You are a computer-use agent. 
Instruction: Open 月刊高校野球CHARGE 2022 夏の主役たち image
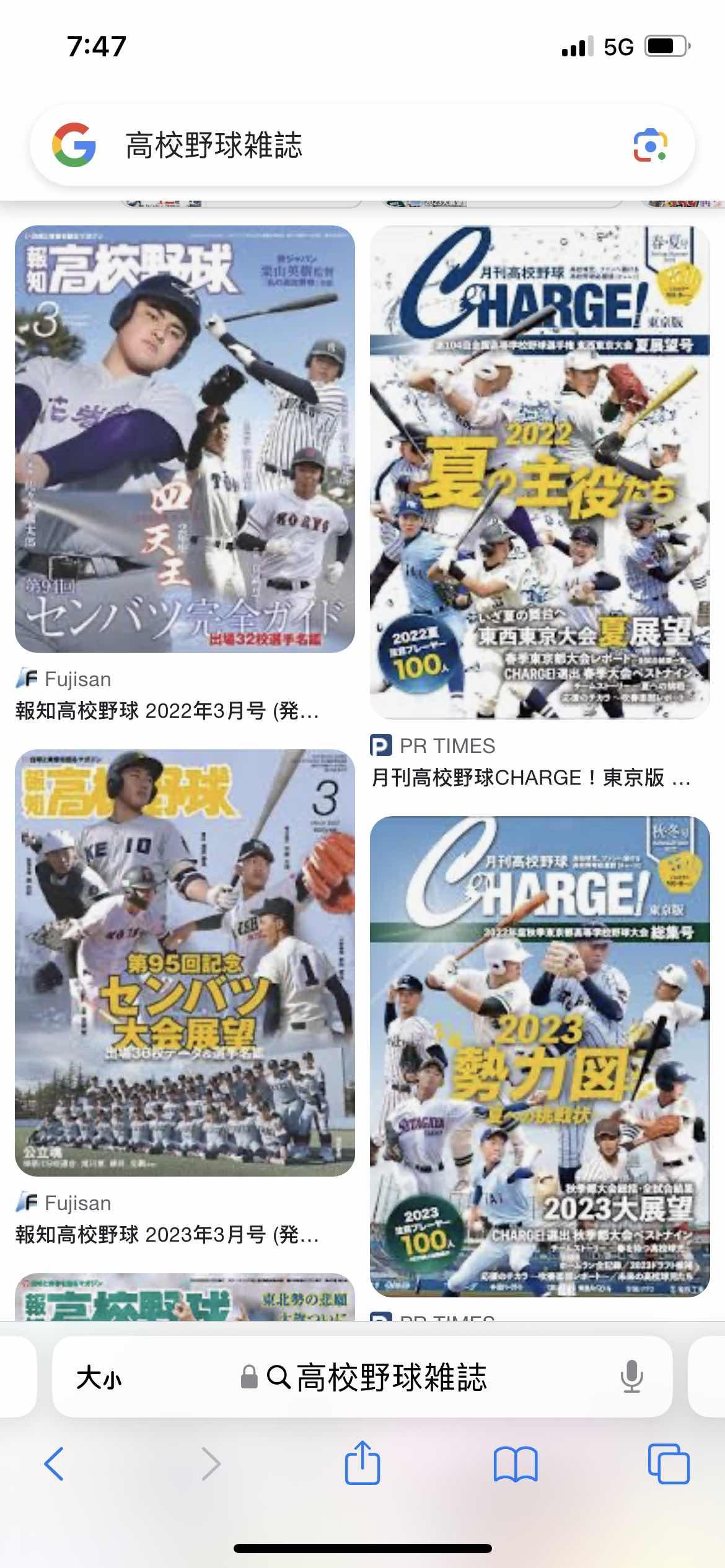[x=540, y=472]
